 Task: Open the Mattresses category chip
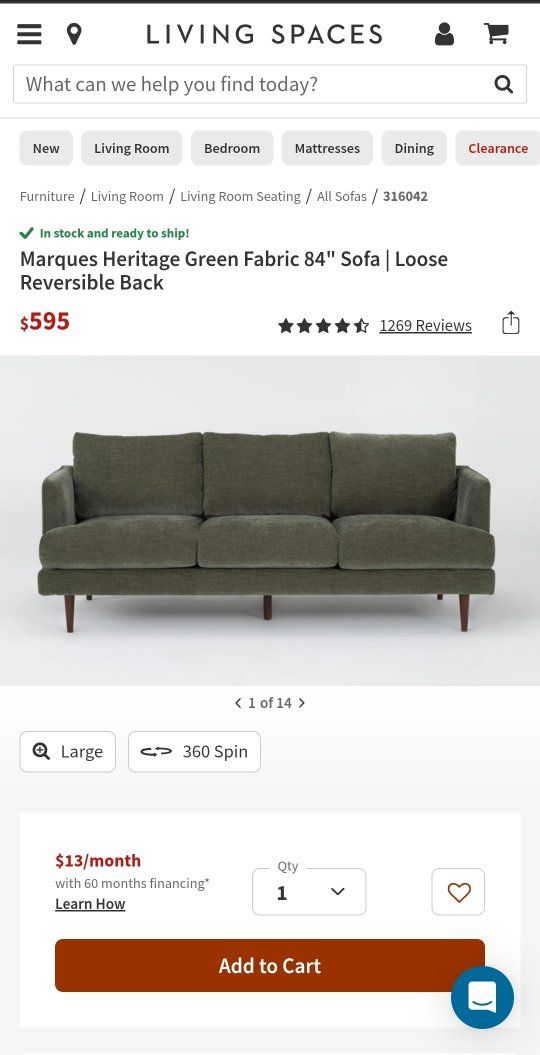tap(327, 148)
